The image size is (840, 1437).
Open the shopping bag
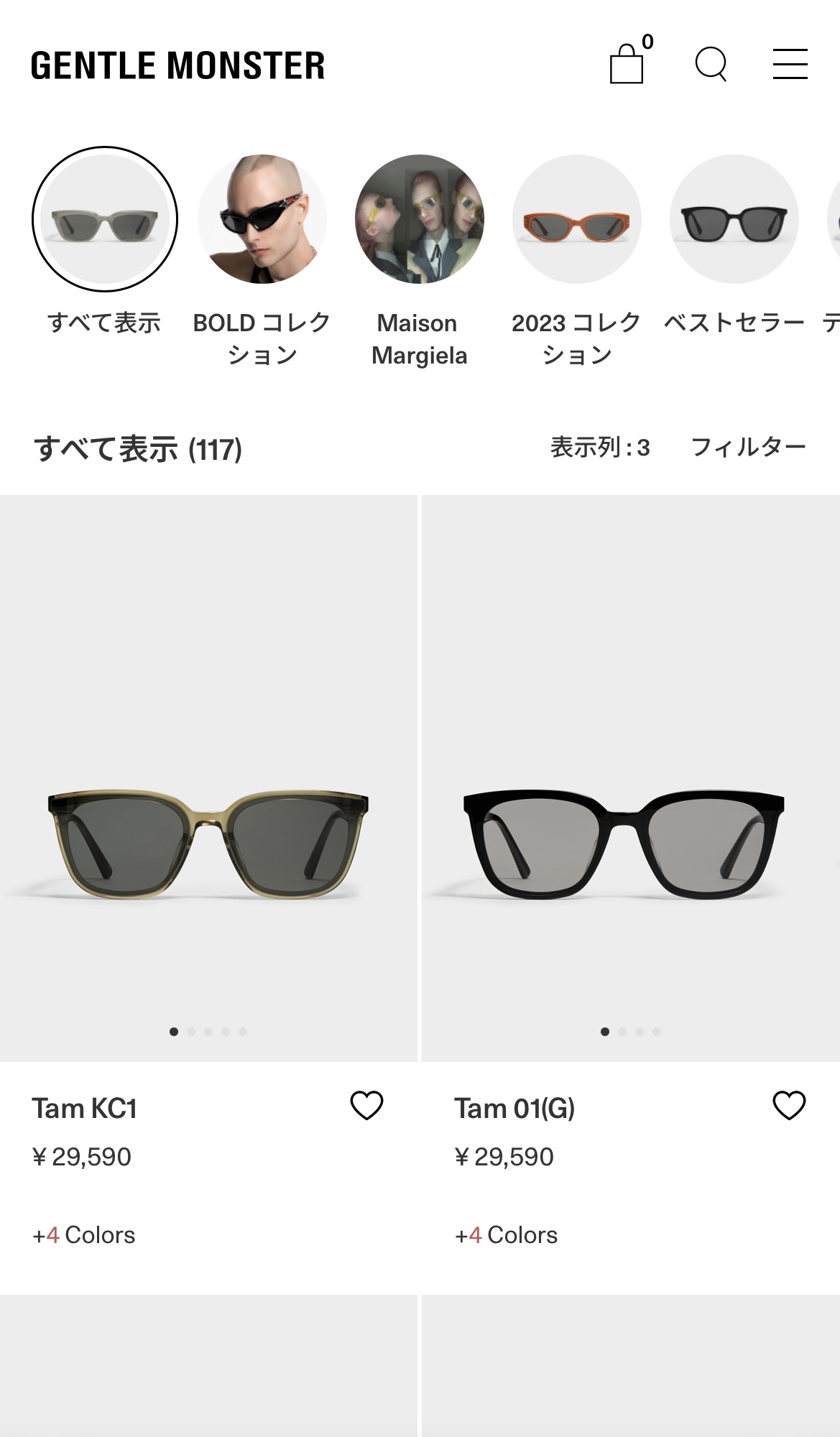pyautogui.click(x=627, y=64)
